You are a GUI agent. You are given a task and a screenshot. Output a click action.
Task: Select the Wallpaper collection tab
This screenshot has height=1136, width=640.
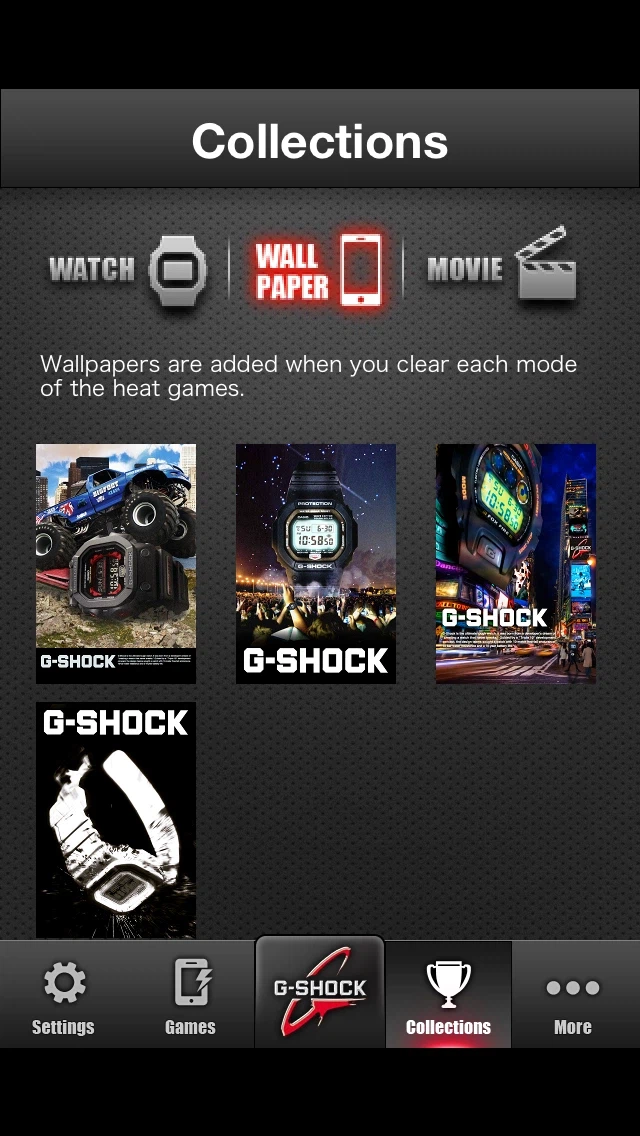tap(318, 270)
